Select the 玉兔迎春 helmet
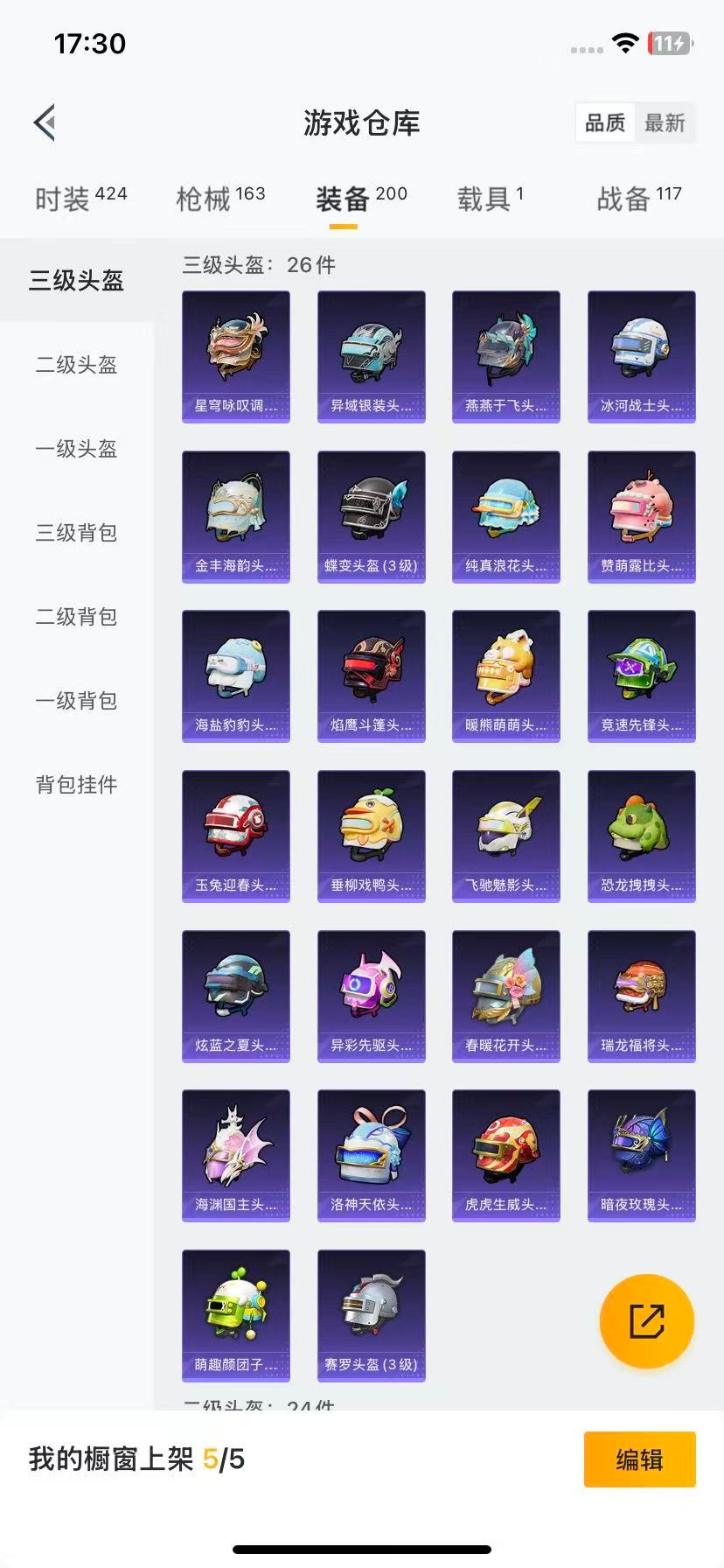The image size is (724, 1568). (x=235, y=836)
